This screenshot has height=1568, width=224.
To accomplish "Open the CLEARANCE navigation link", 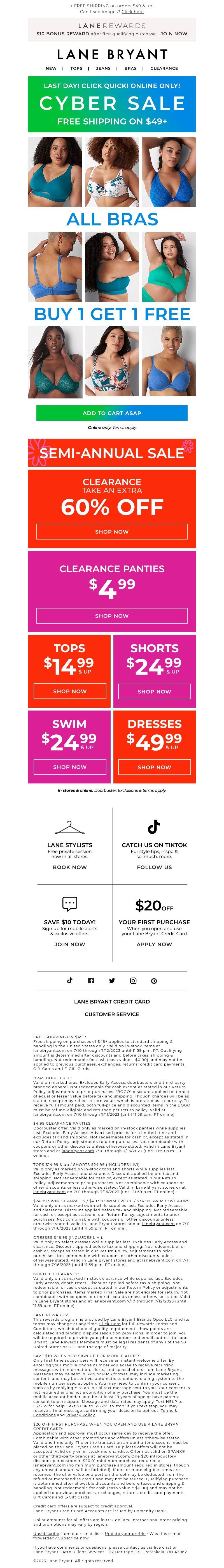I will coord(164,68).
